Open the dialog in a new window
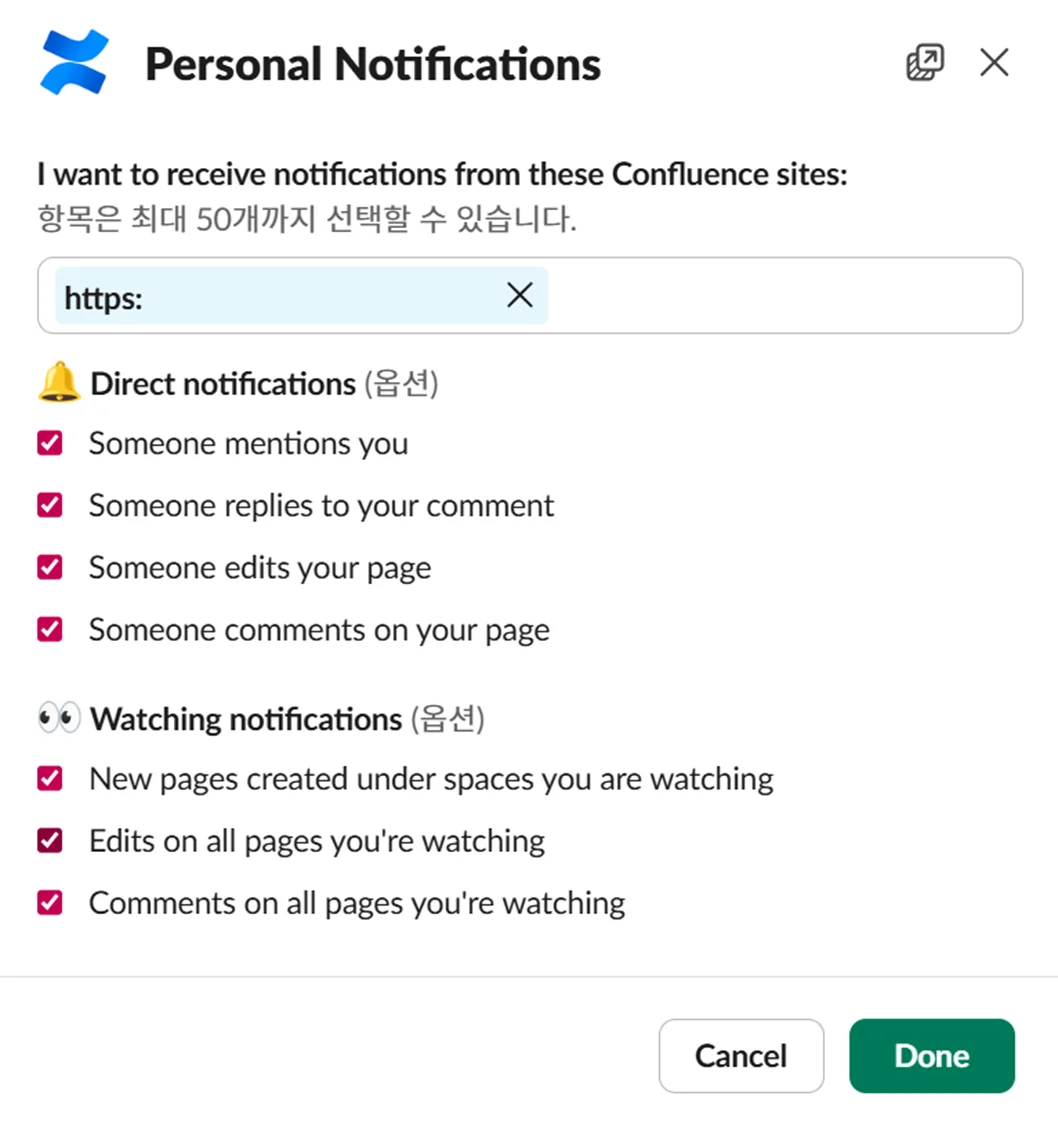This screenshot has height=1125, width=1058. coord(925,63)
